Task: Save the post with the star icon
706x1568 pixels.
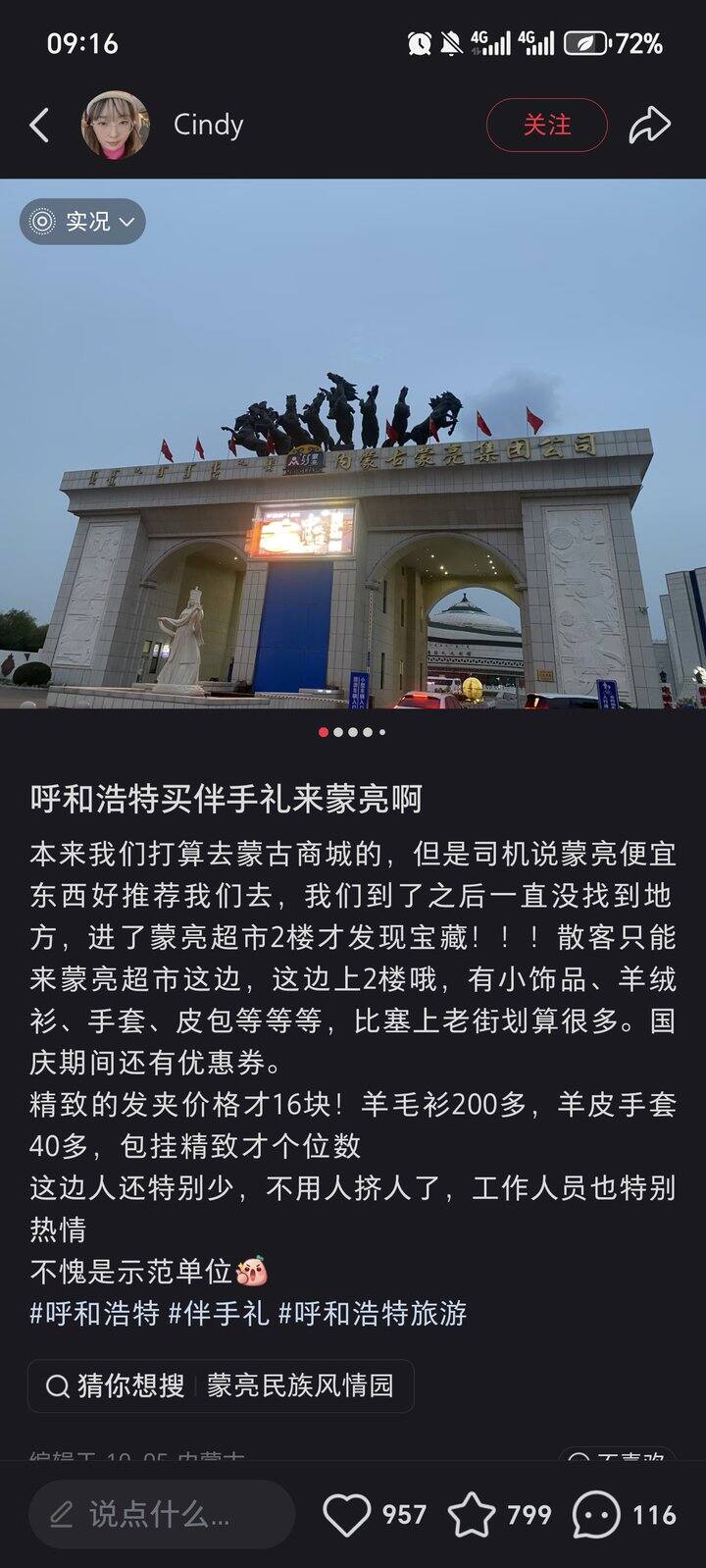Action: [472, 1514]
